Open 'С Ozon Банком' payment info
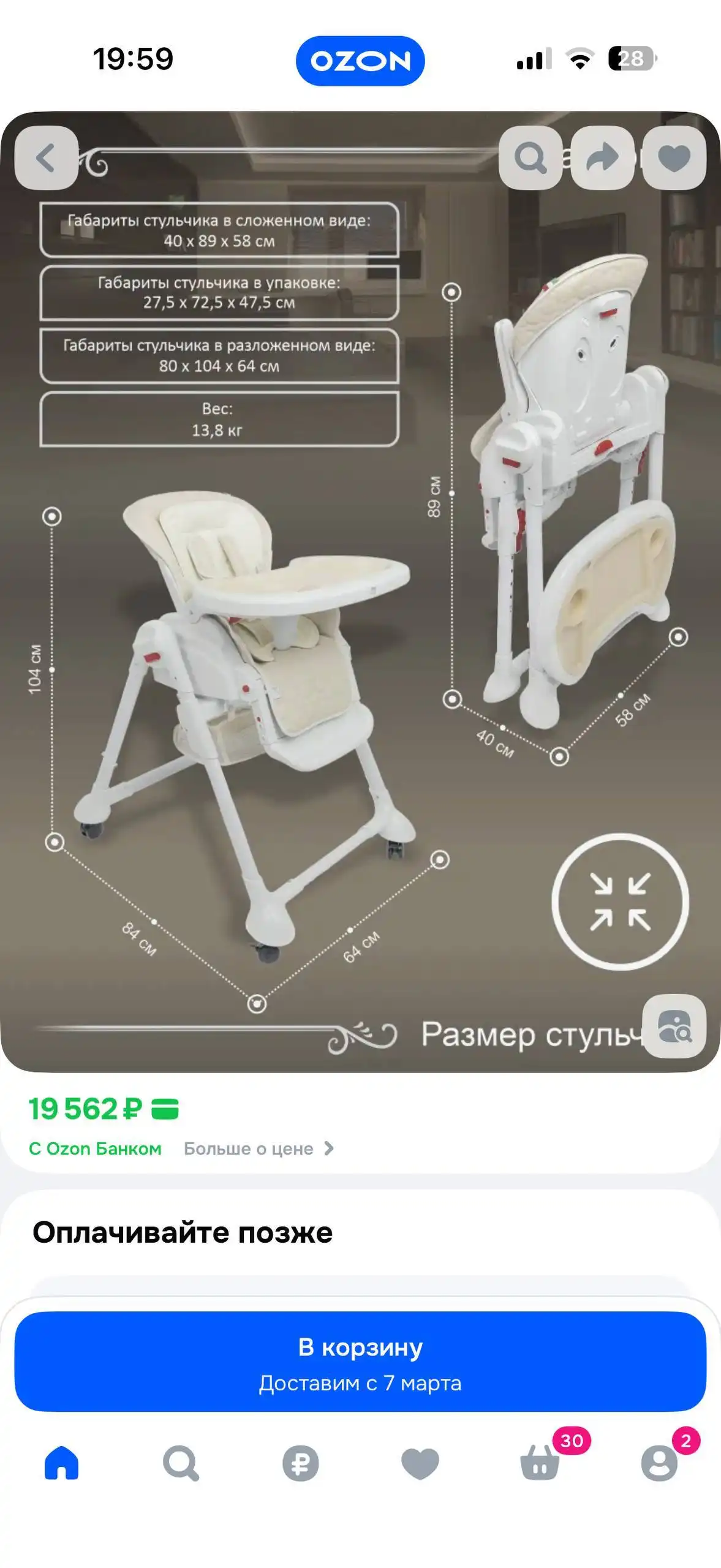 95,1148
